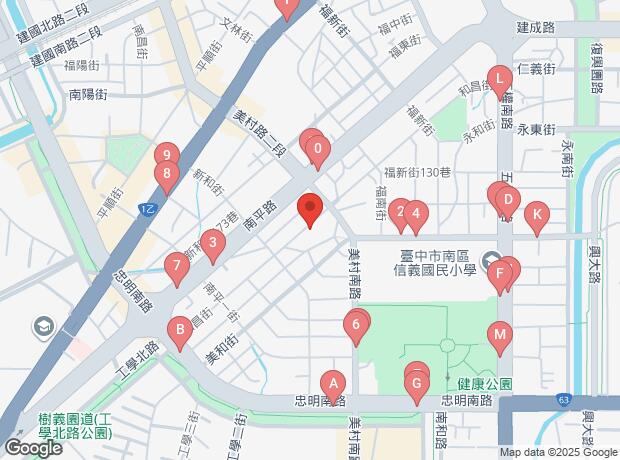The width and height of the screenshot is (620, 460).
Task: Tap the marker labeled G
Action: point(416,384)
